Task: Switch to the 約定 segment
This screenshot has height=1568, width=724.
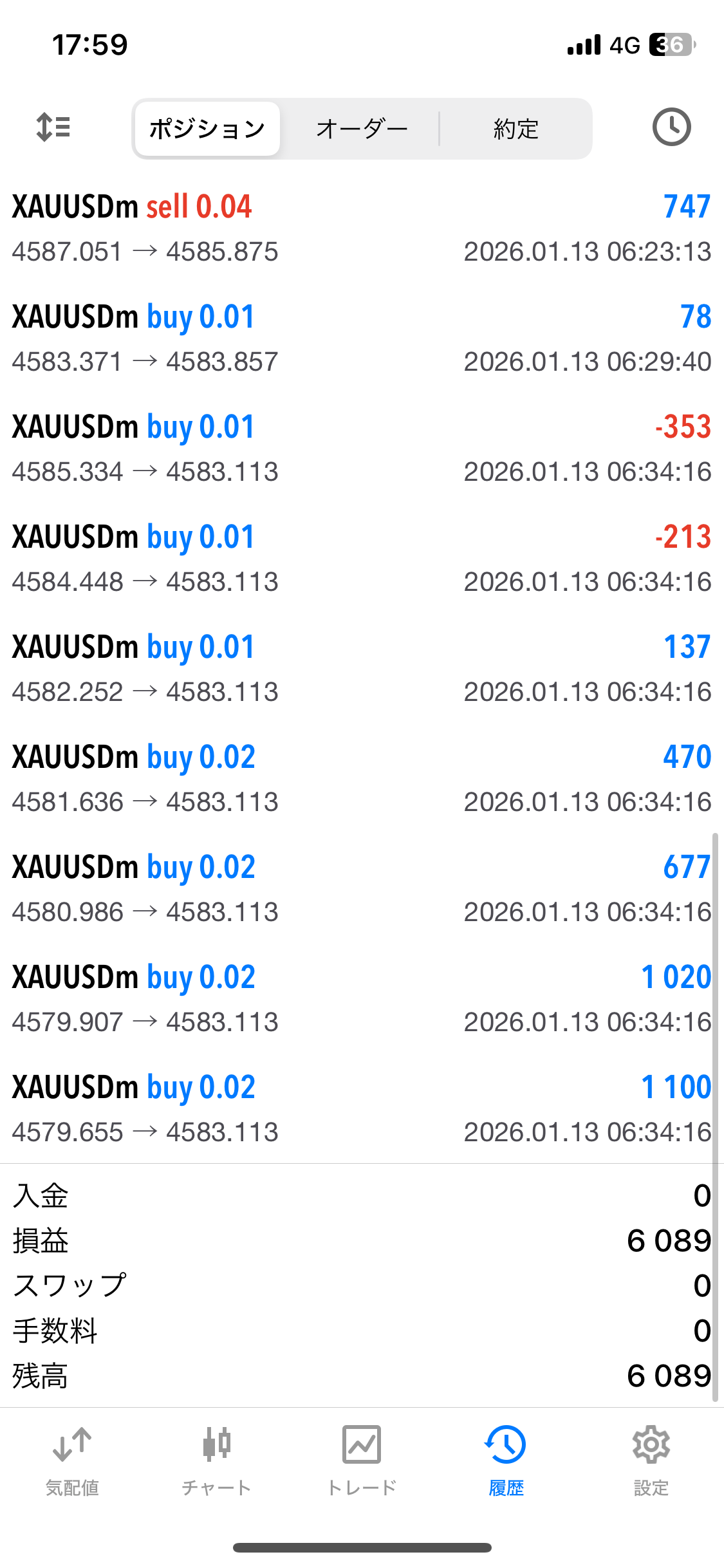Action: [x=515, y=129]
